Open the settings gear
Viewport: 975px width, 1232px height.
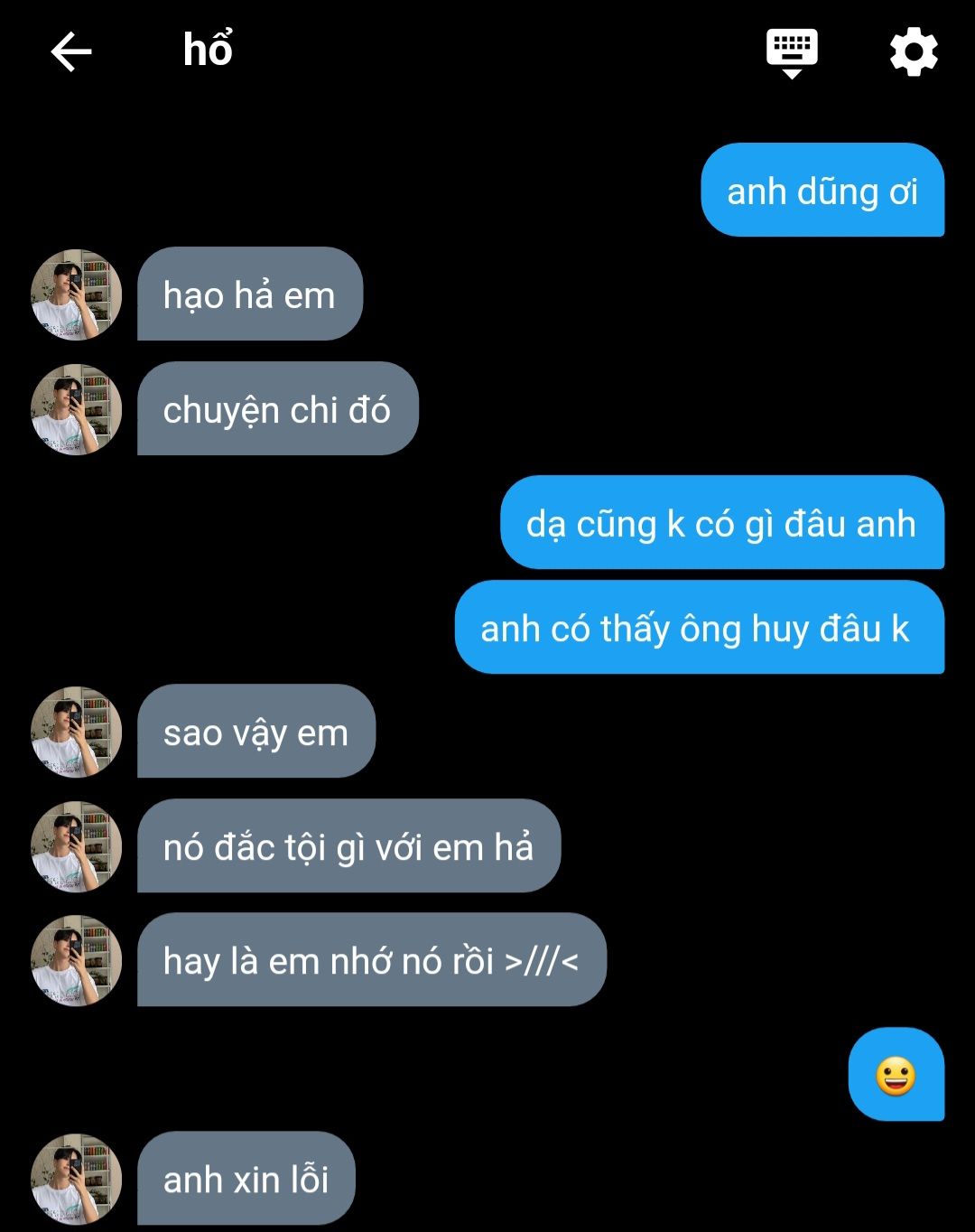[914, 51]
